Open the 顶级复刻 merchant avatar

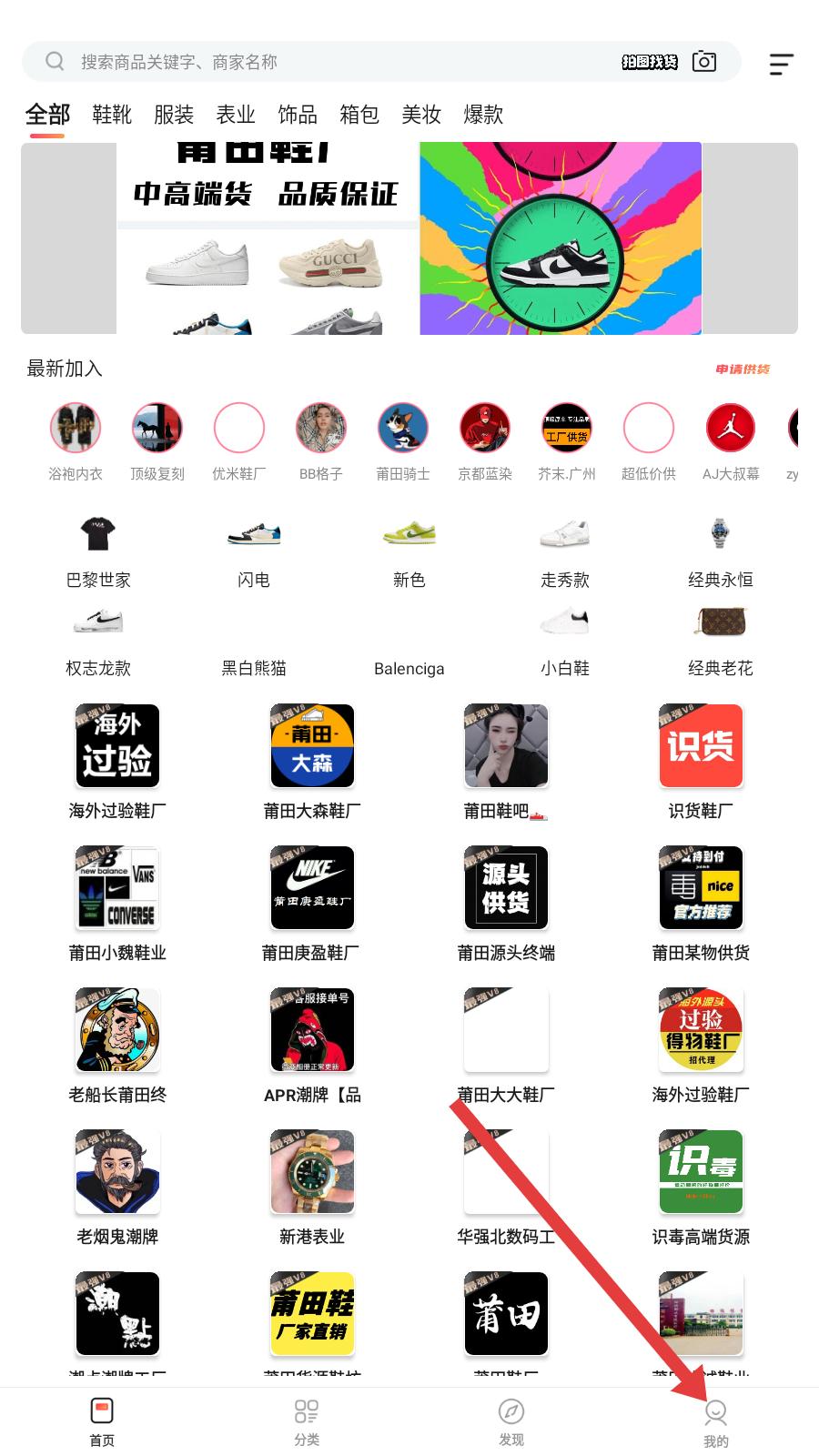pyautogui.click(x=157, y=429)
